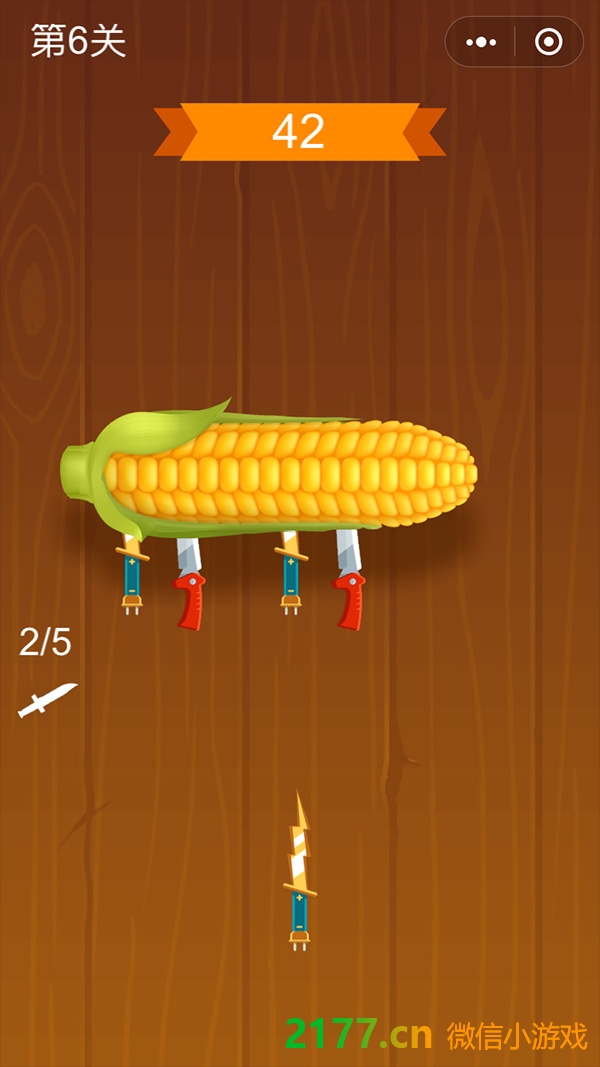This screenshot has height=1067, width=600.
Task: Close the mini game with the circle button
Action: 548,42
